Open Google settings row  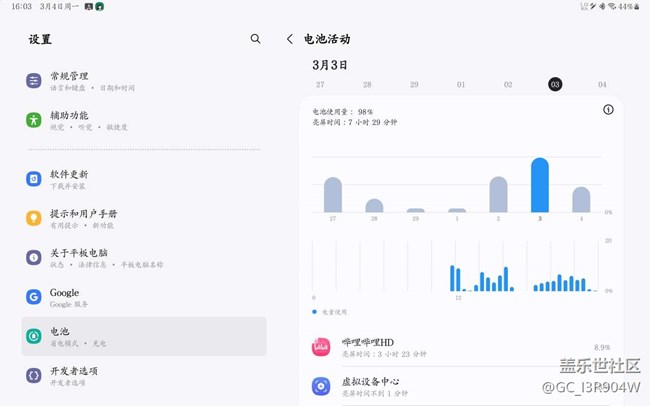[x=143, y=297]
